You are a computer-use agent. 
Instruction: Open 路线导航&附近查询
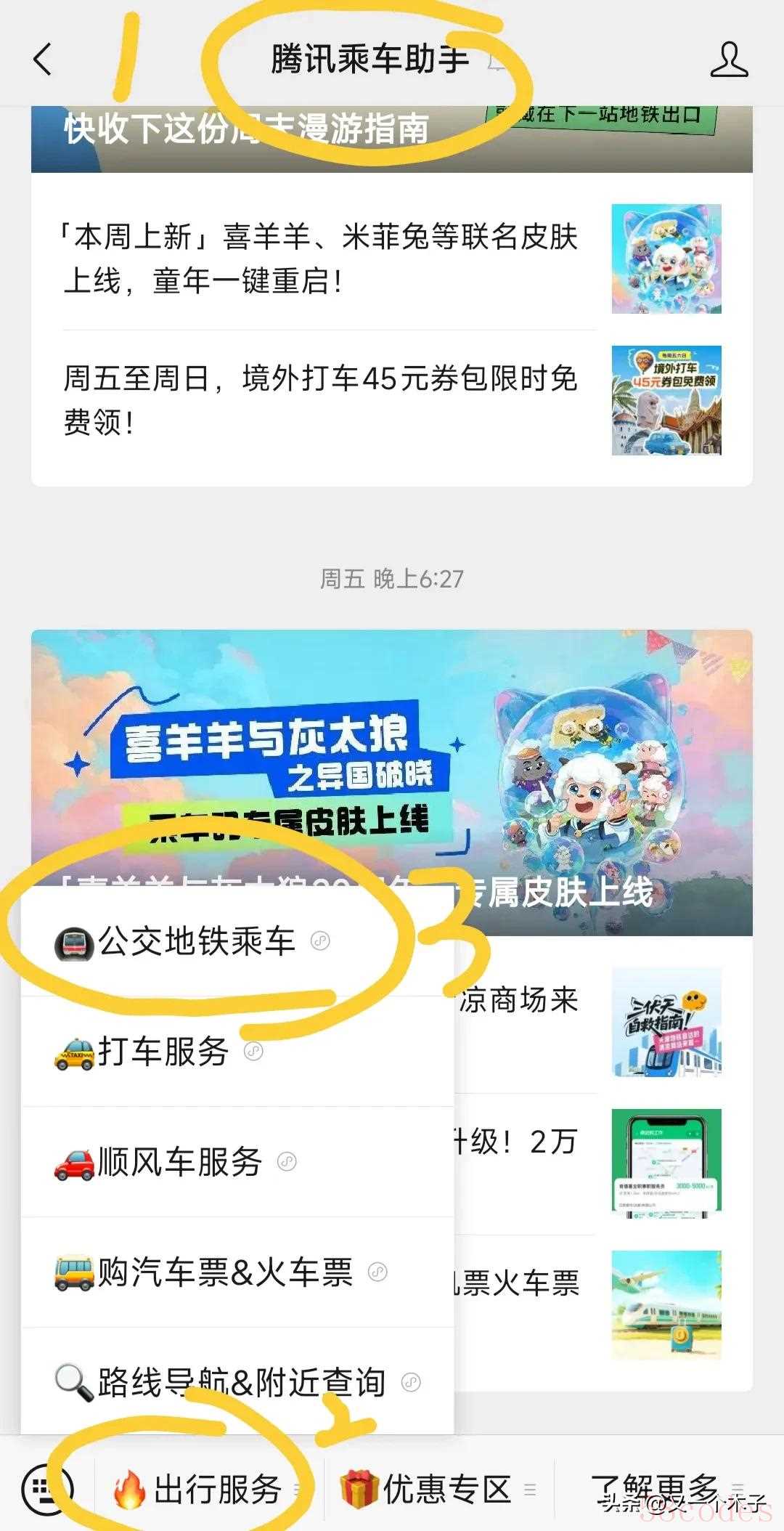240,1382
